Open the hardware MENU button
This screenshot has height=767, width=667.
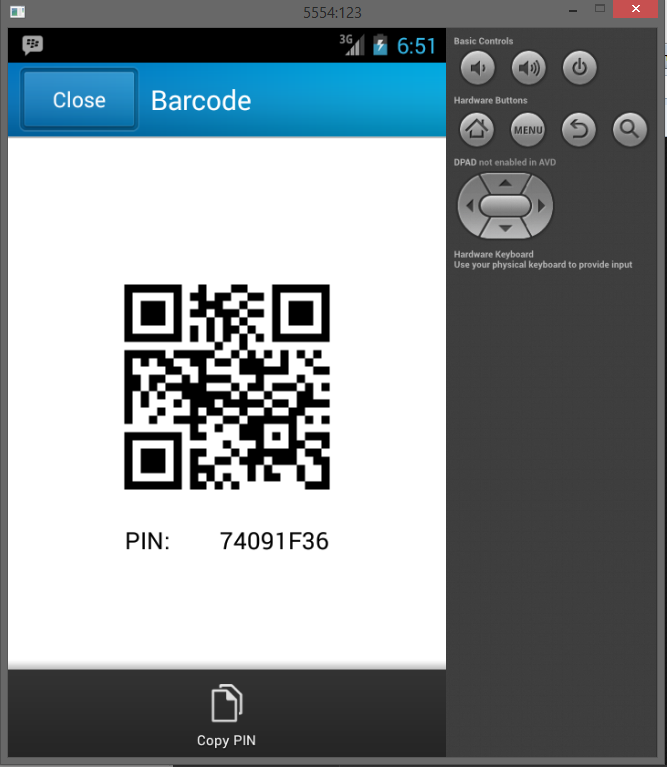pos(528,129)
